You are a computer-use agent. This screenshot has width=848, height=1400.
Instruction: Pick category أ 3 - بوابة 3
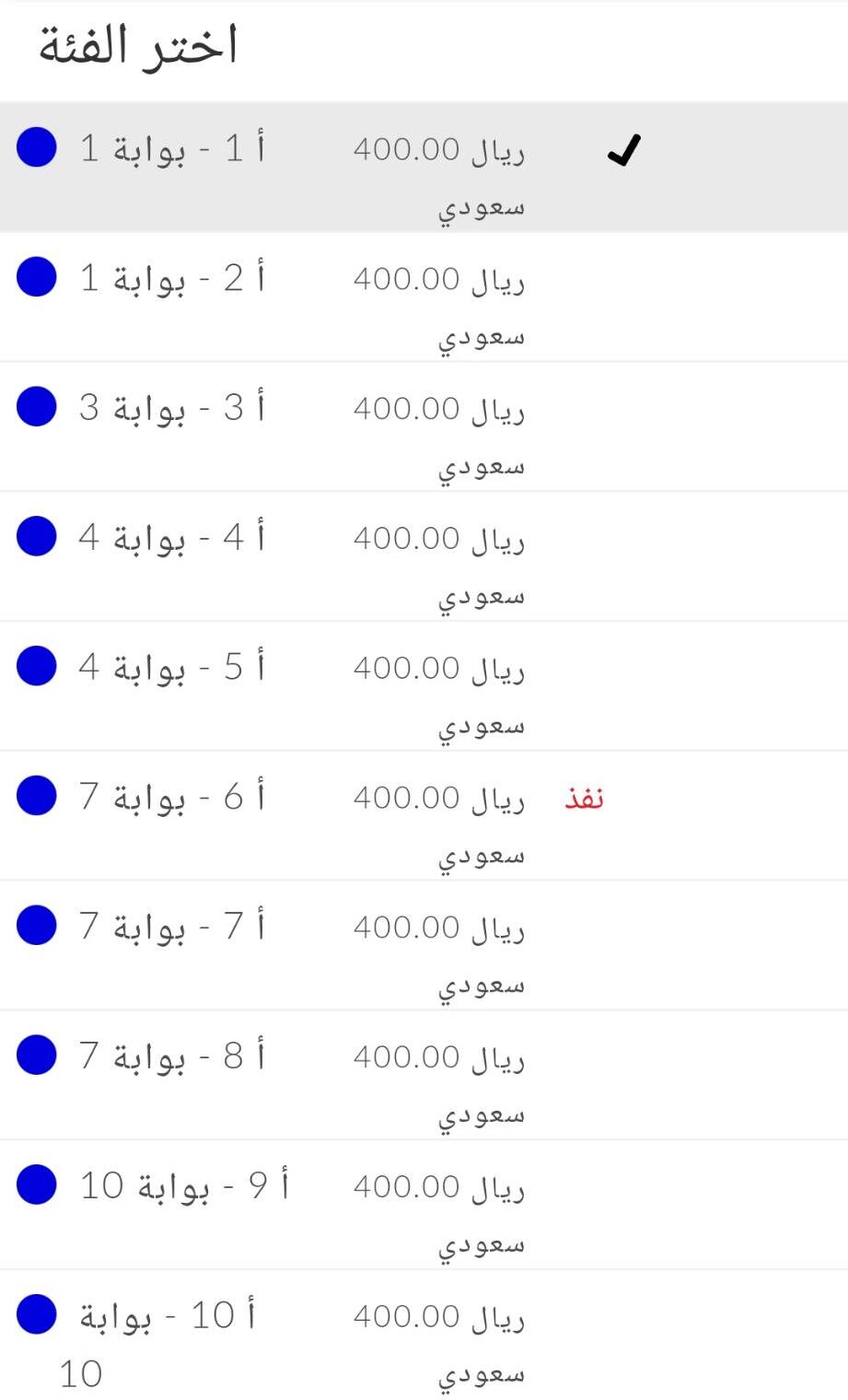pyautogui.click(x=424, y=426)
